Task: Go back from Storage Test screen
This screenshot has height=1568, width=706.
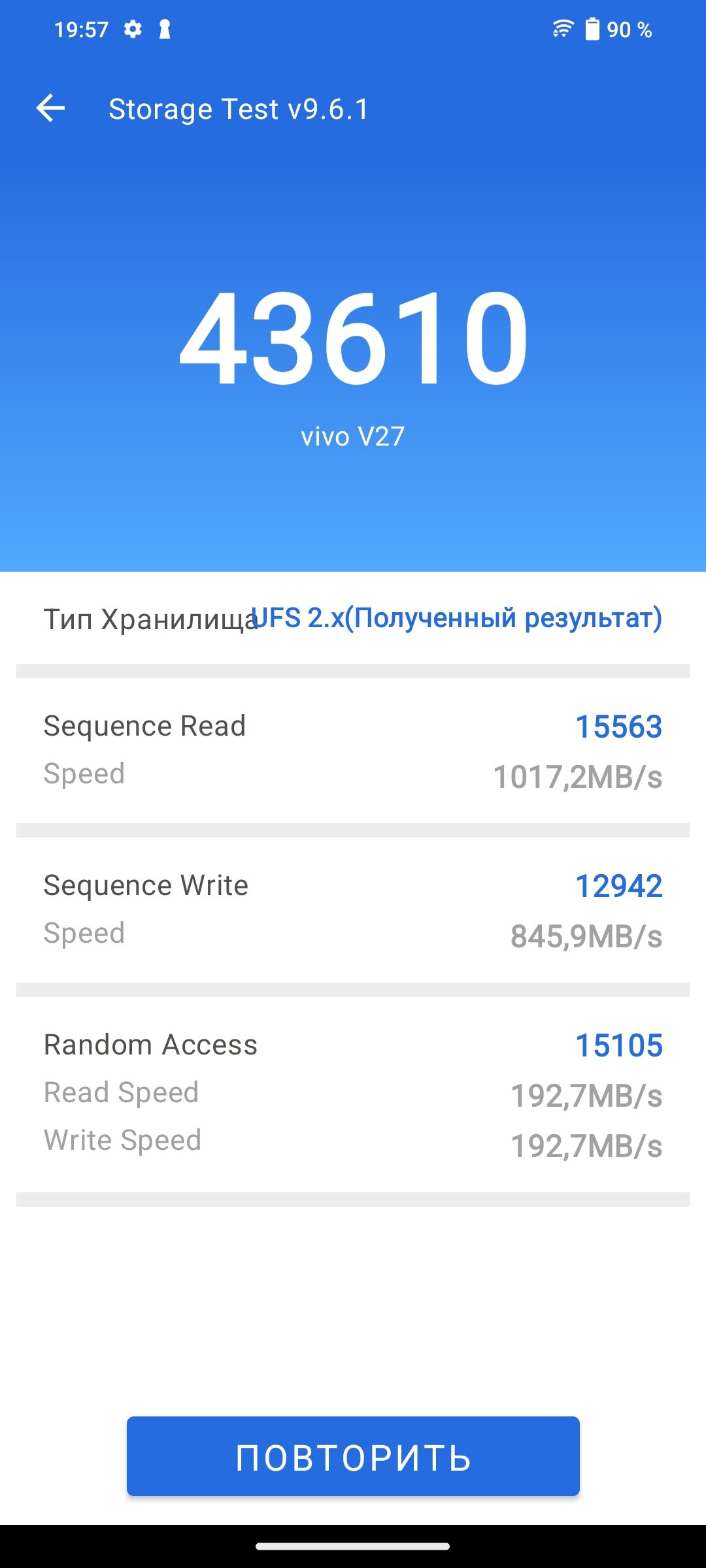Action: [x=50, y=108]
